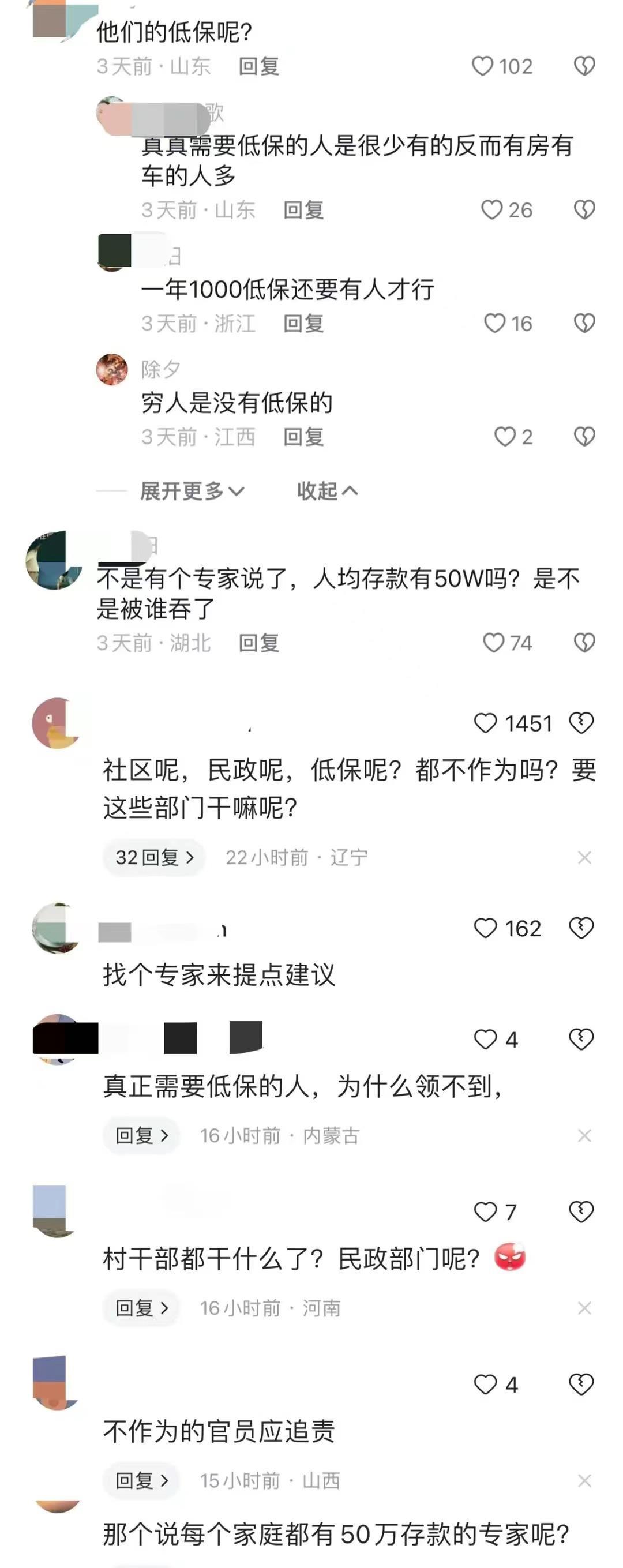Collapse the replies with 收起
Image resolution: width=623 pixels, height=1568 pixels.
pos(326,490)
